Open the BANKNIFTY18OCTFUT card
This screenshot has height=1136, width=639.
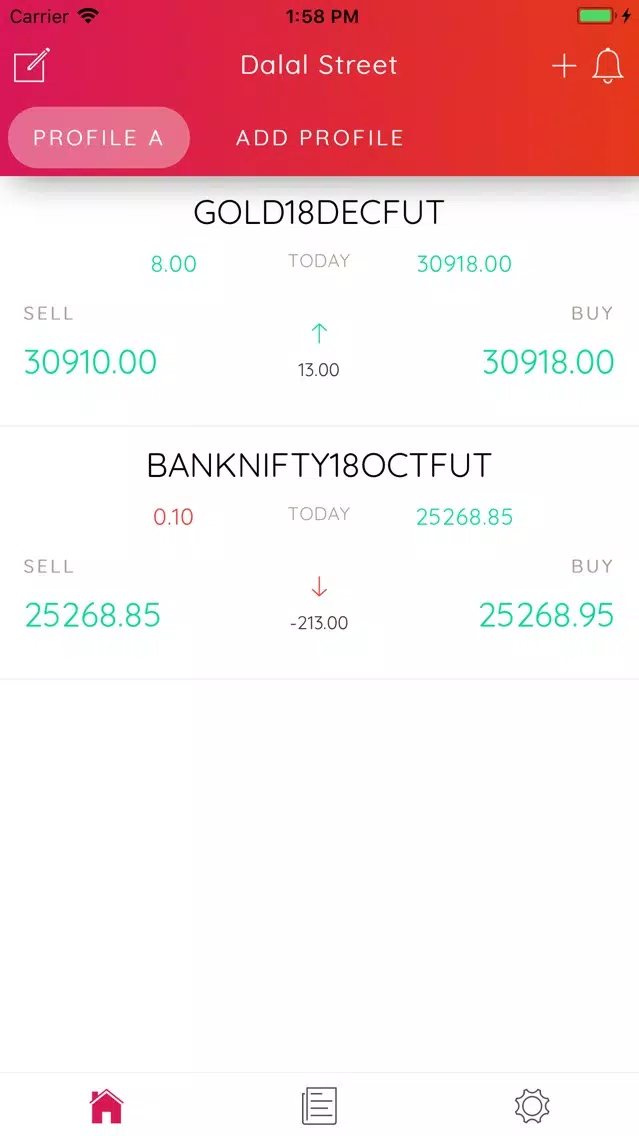click(320, 554)
